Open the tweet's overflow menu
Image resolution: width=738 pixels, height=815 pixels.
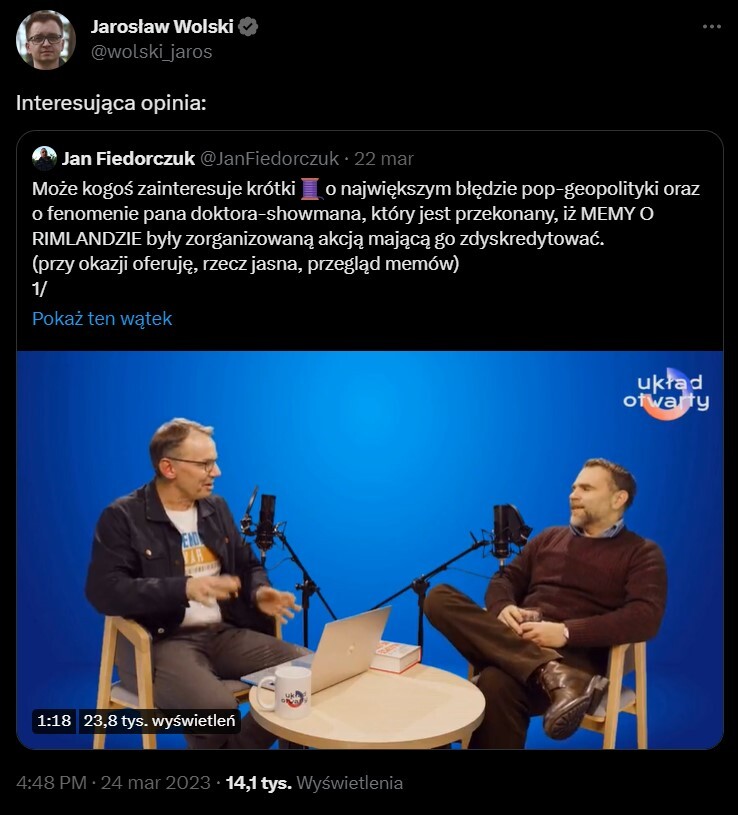[x=711, y=27]
